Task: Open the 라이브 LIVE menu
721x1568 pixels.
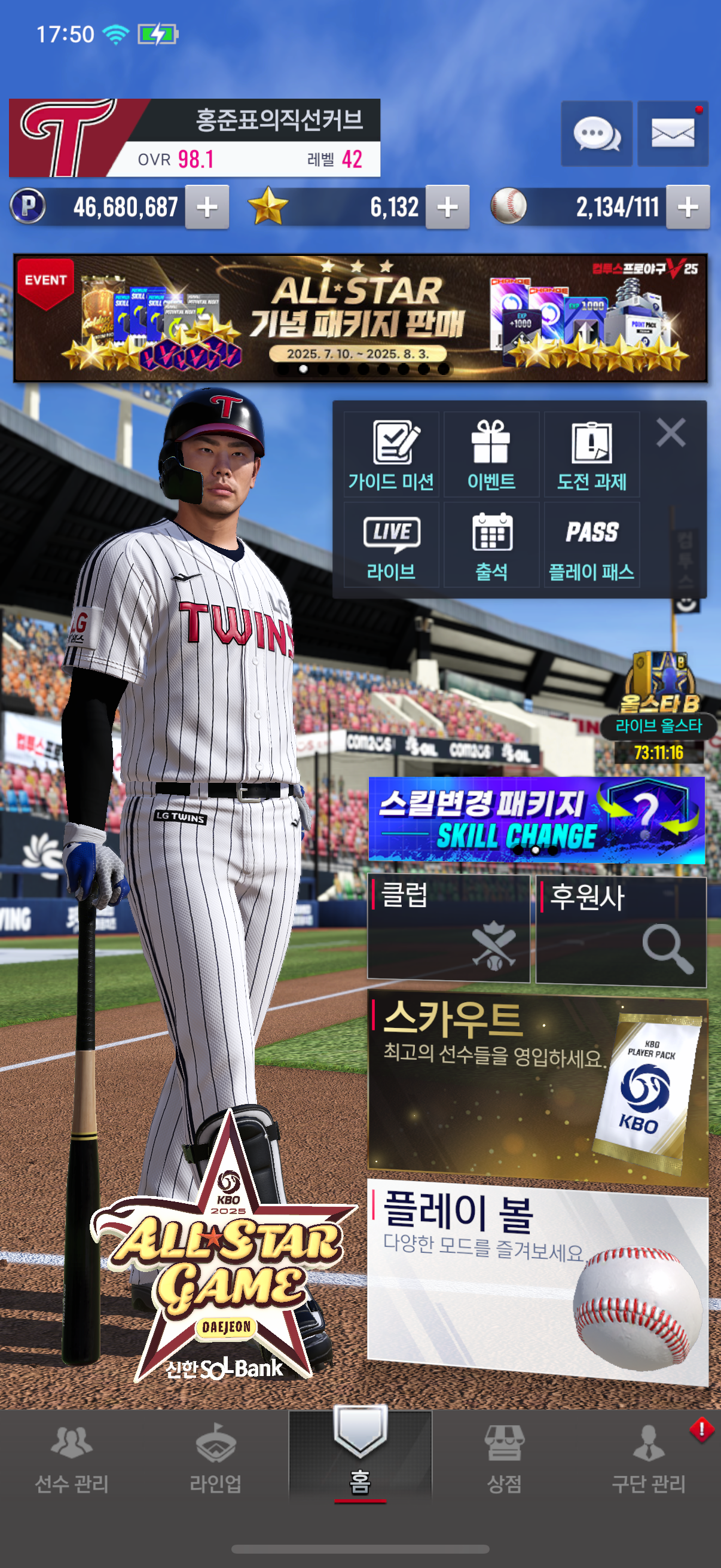Action: point(391,545)
